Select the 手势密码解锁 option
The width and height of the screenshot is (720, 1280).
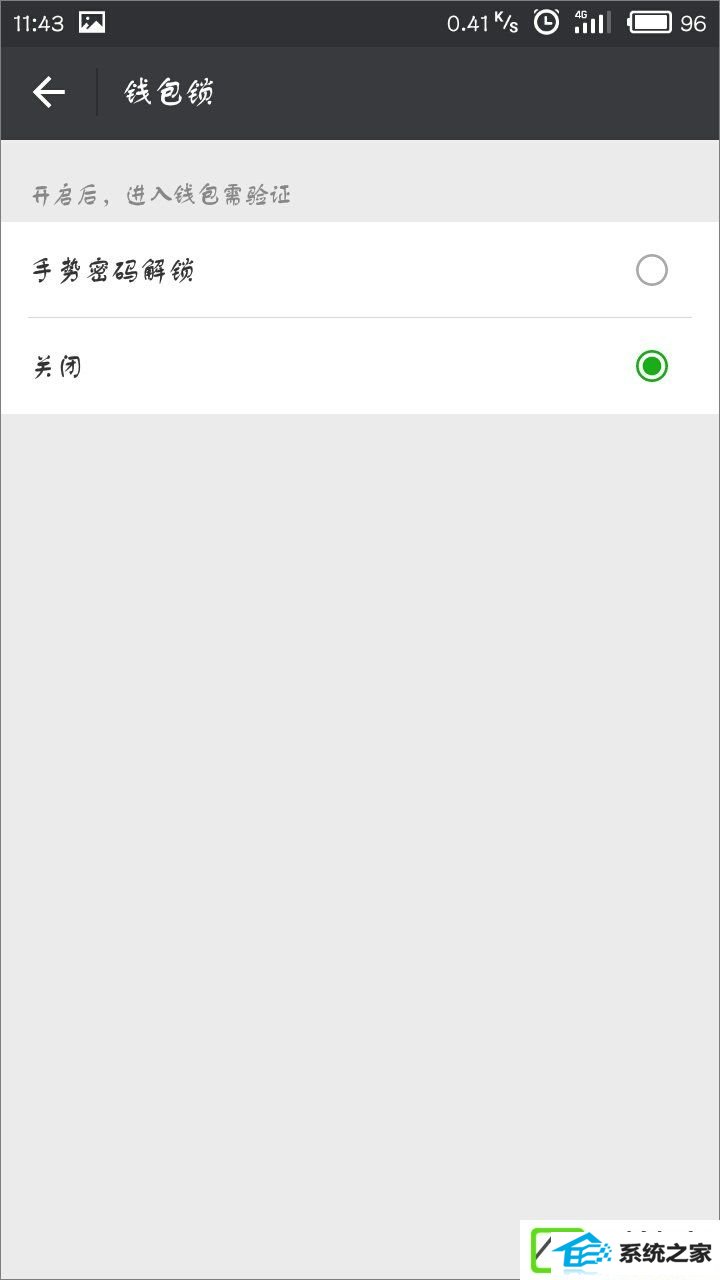point(360,270)
